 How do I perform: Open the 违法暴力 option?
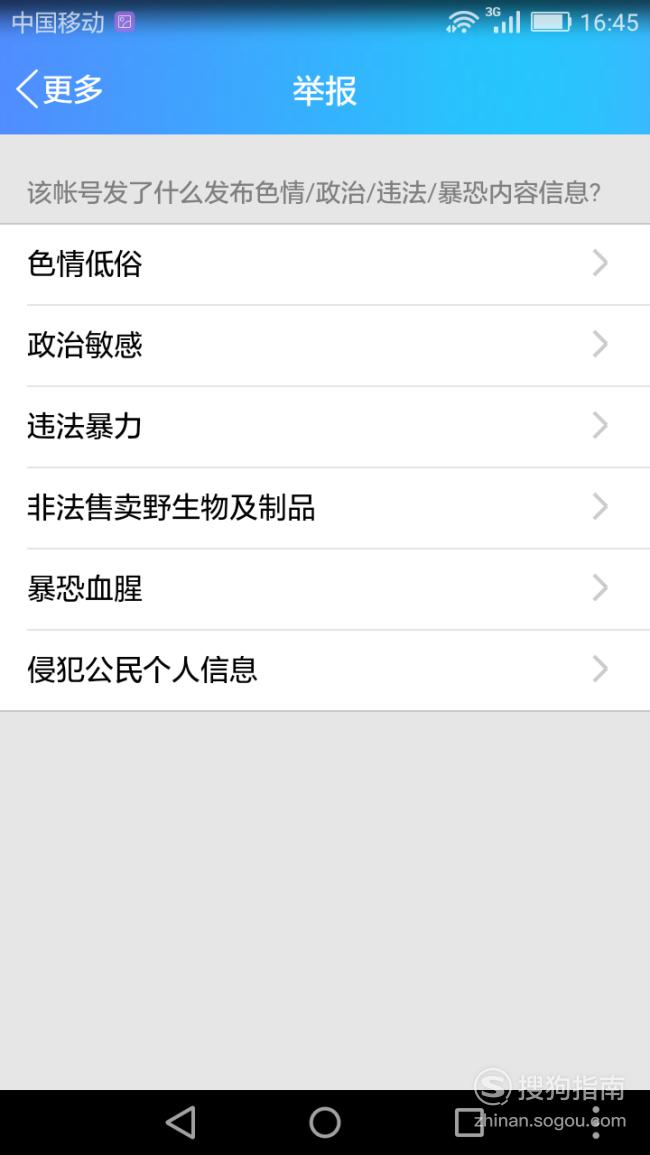point(325,426)
